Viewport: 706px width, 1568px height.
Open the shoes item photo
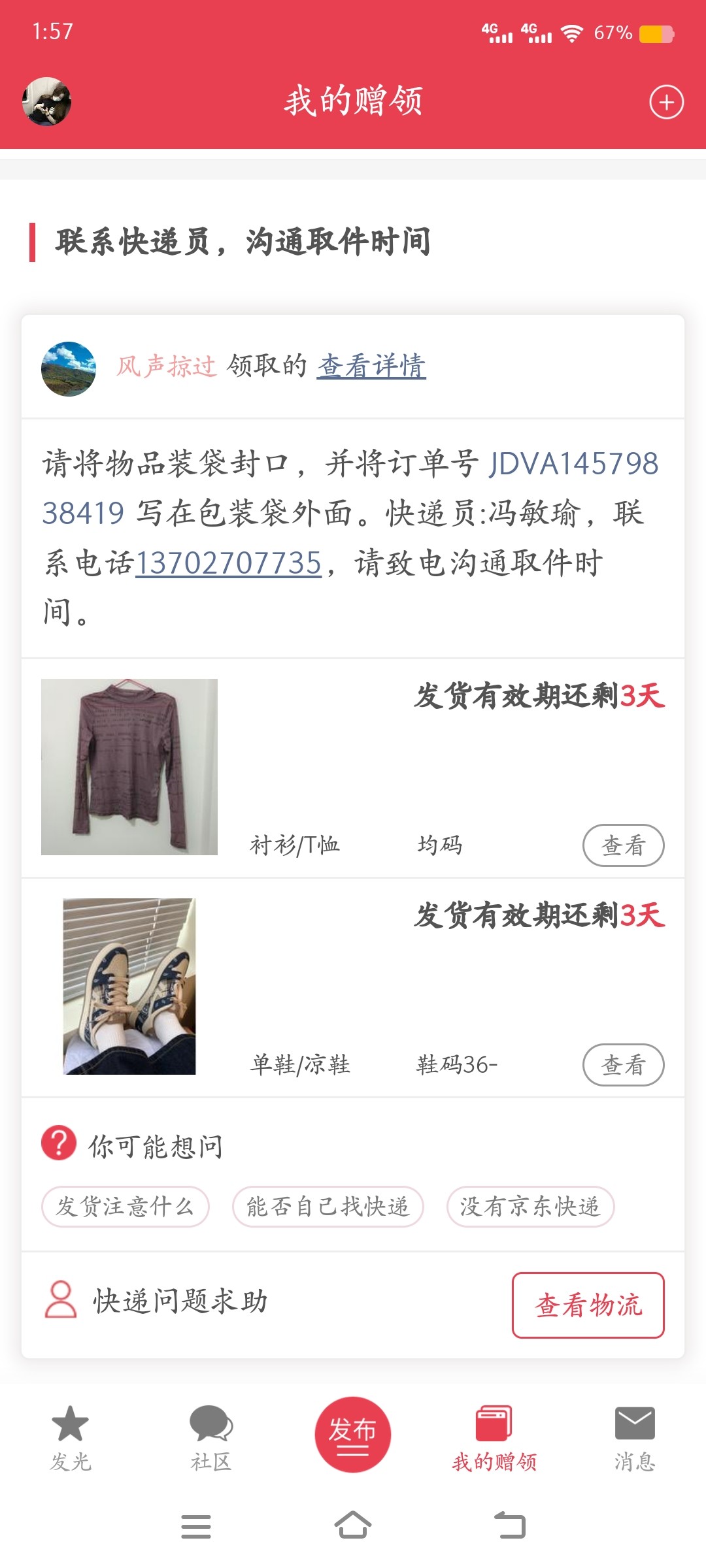coord(129,987)
